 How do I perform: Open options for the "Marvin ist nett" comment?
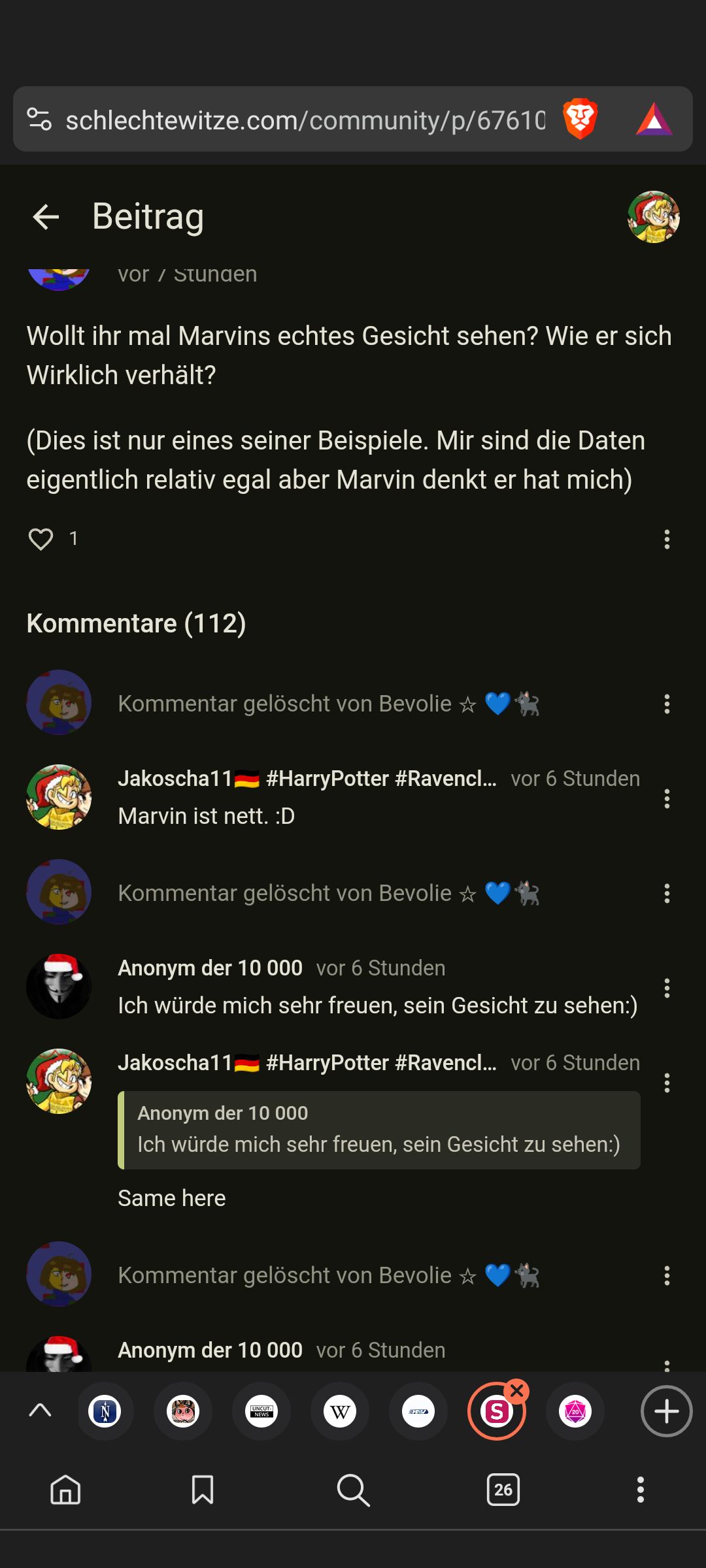pyautogui.click(x=667, y=798)
